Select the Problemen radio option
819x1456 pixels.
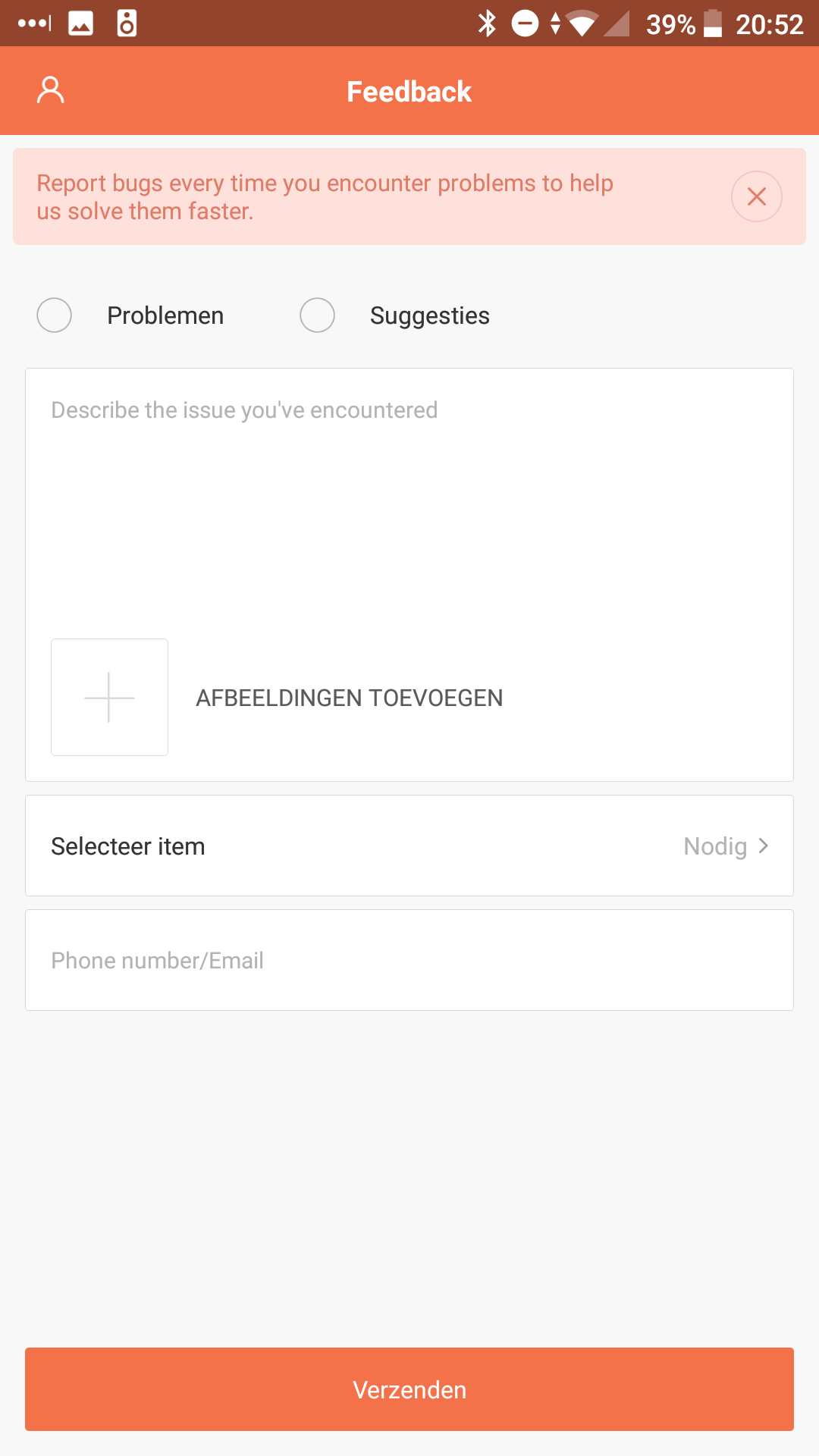coord(55,315)
